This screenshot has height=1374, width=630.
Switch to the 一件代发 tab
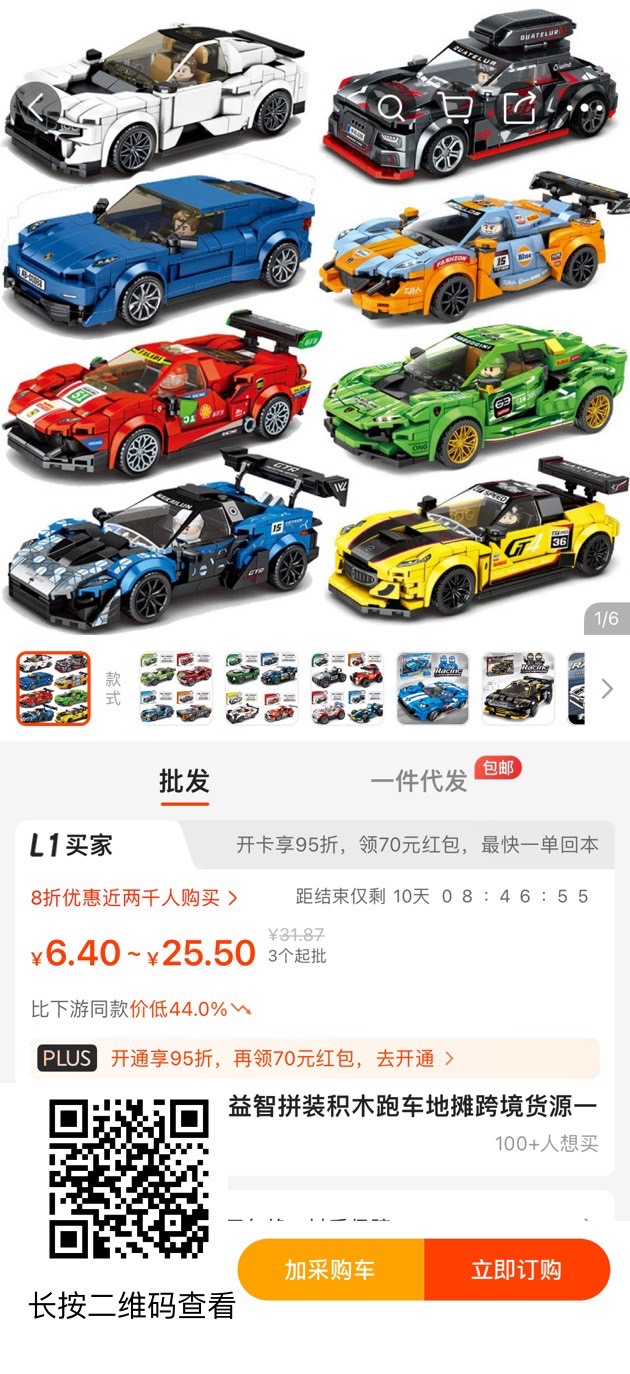click(419, 781)
